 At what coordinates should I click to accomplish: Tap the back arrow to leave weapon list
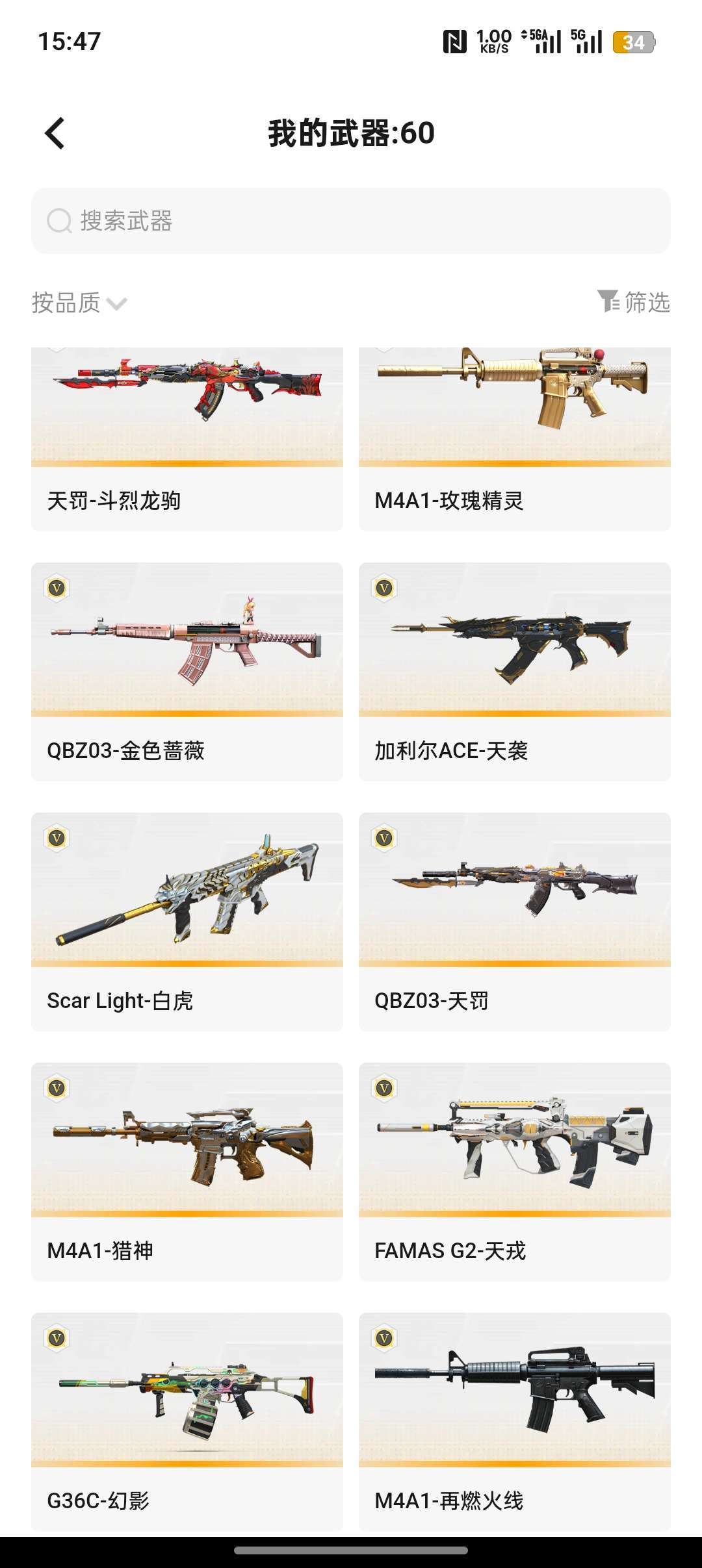tap(55, 133)
